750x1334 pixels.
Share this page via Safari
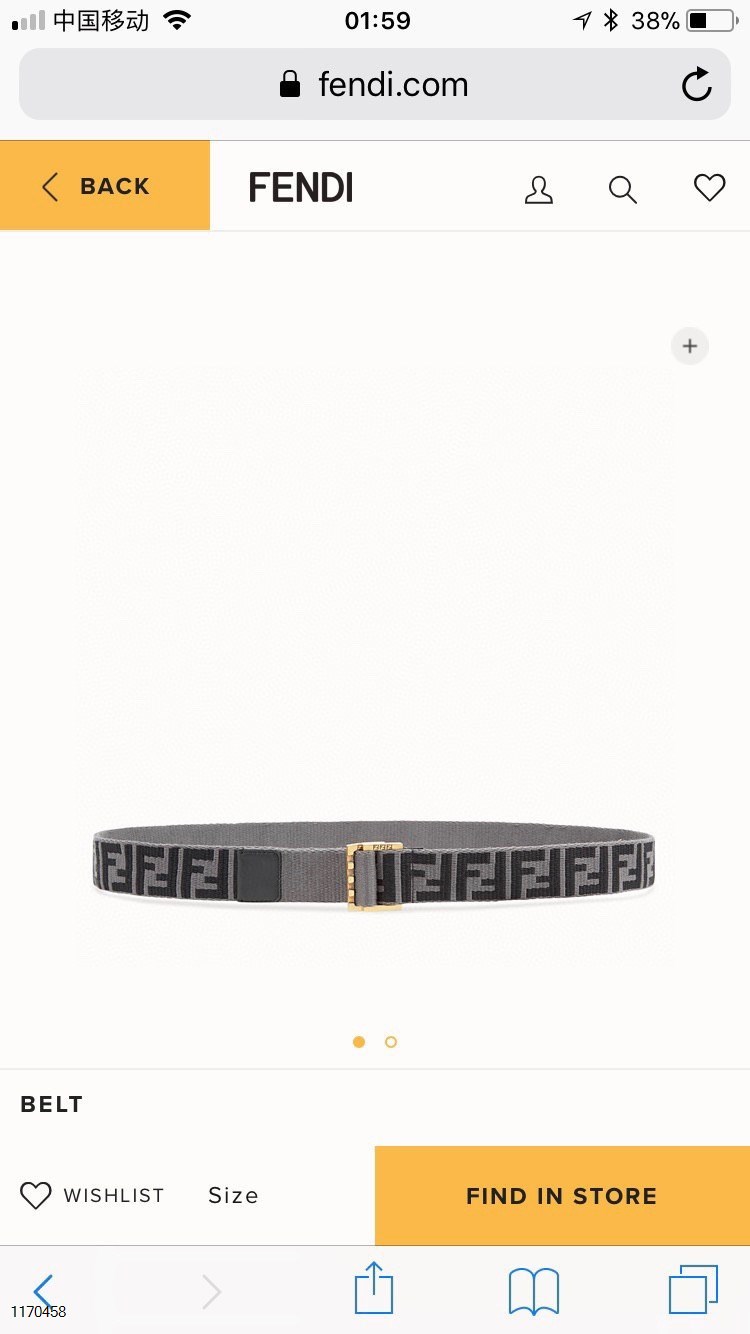click(374, 1288)
